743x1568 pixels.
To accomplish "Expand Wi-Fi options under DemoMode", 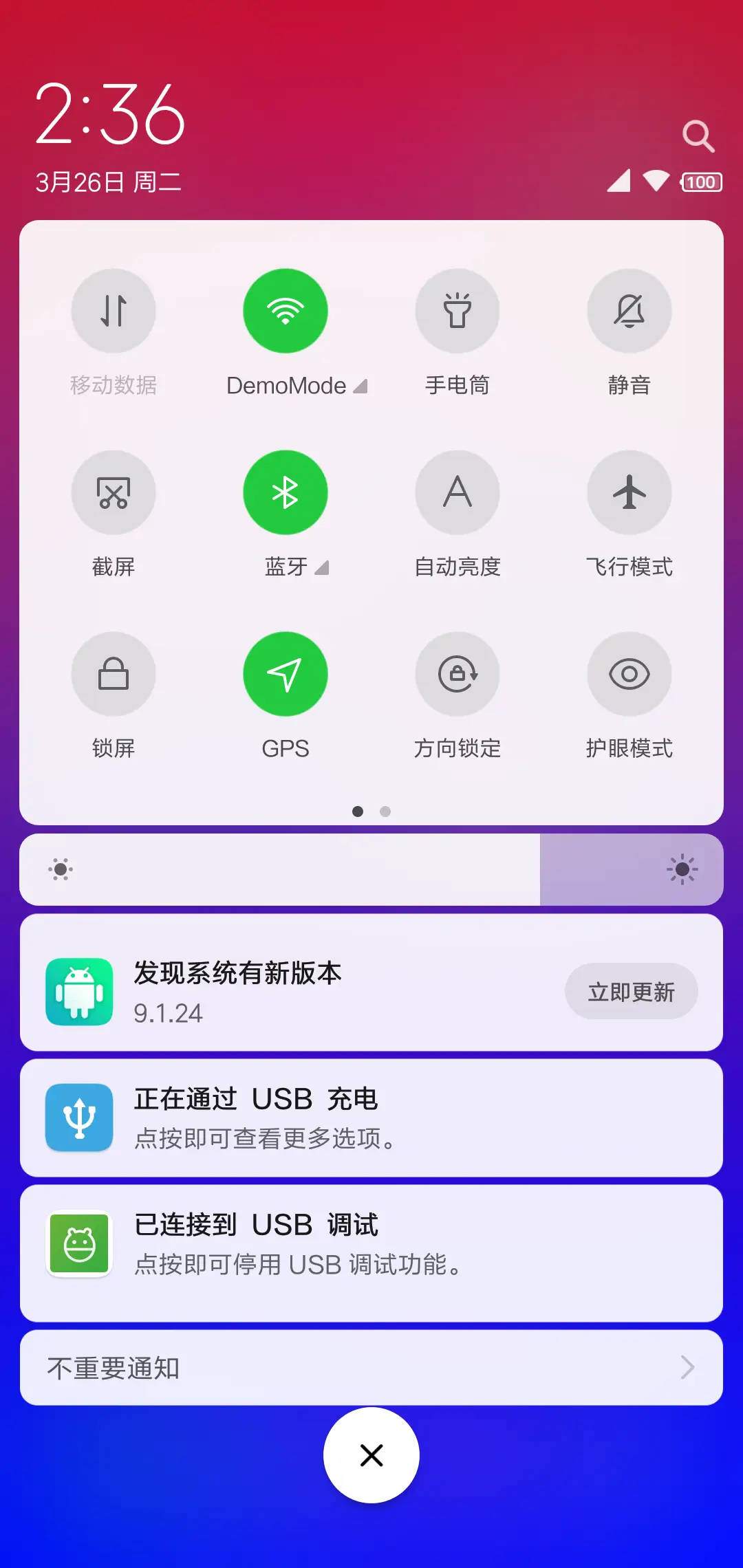I will (x=360, y=385).
